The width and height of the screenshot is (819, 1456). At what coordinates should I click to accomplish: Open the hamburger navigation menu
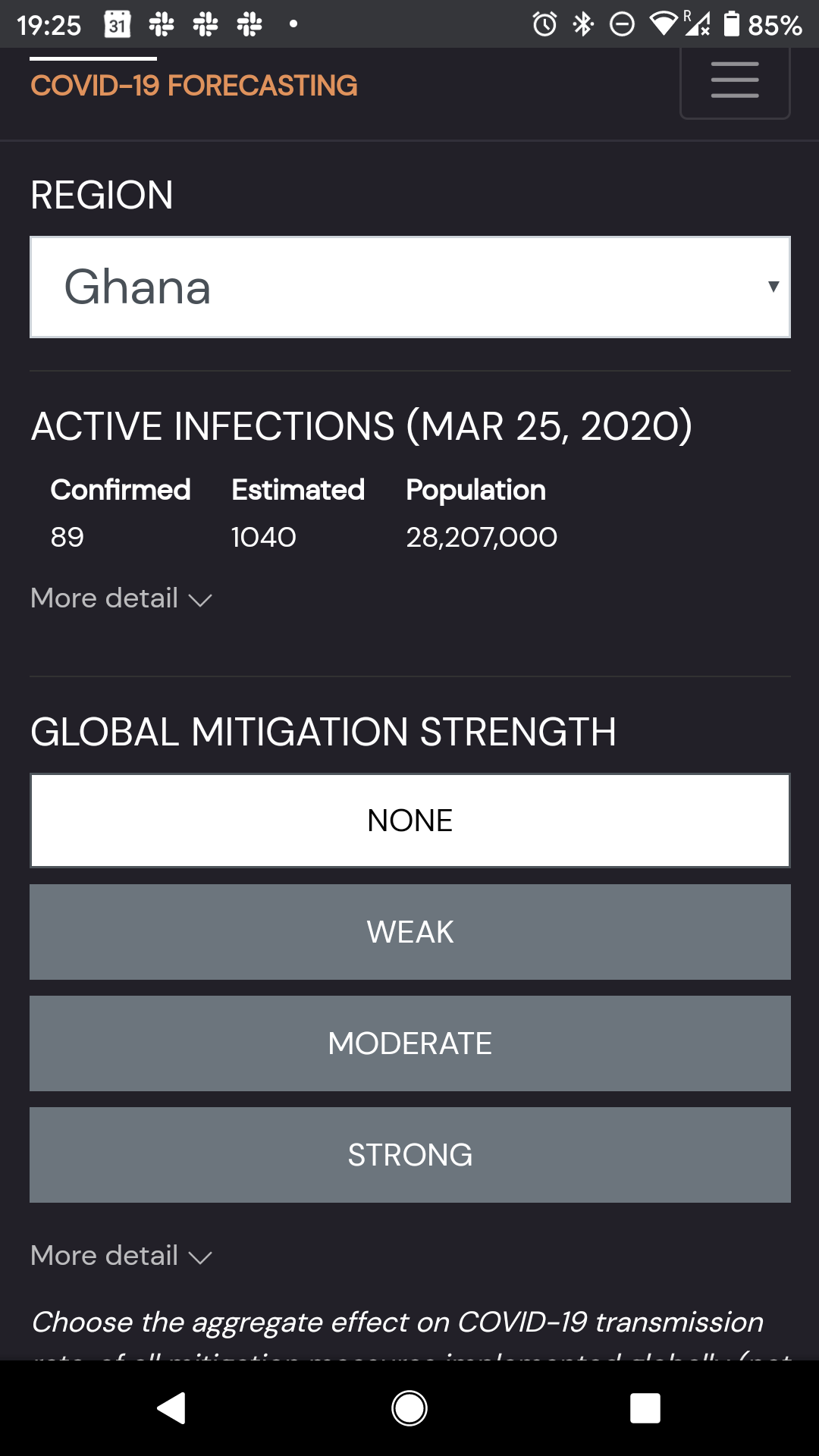pos(735,82)
